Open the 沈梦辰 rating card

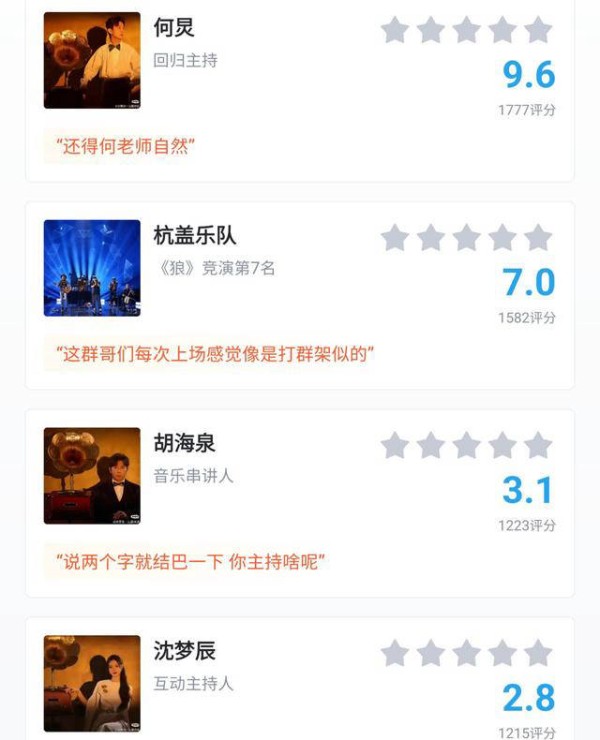coord(185,652)
